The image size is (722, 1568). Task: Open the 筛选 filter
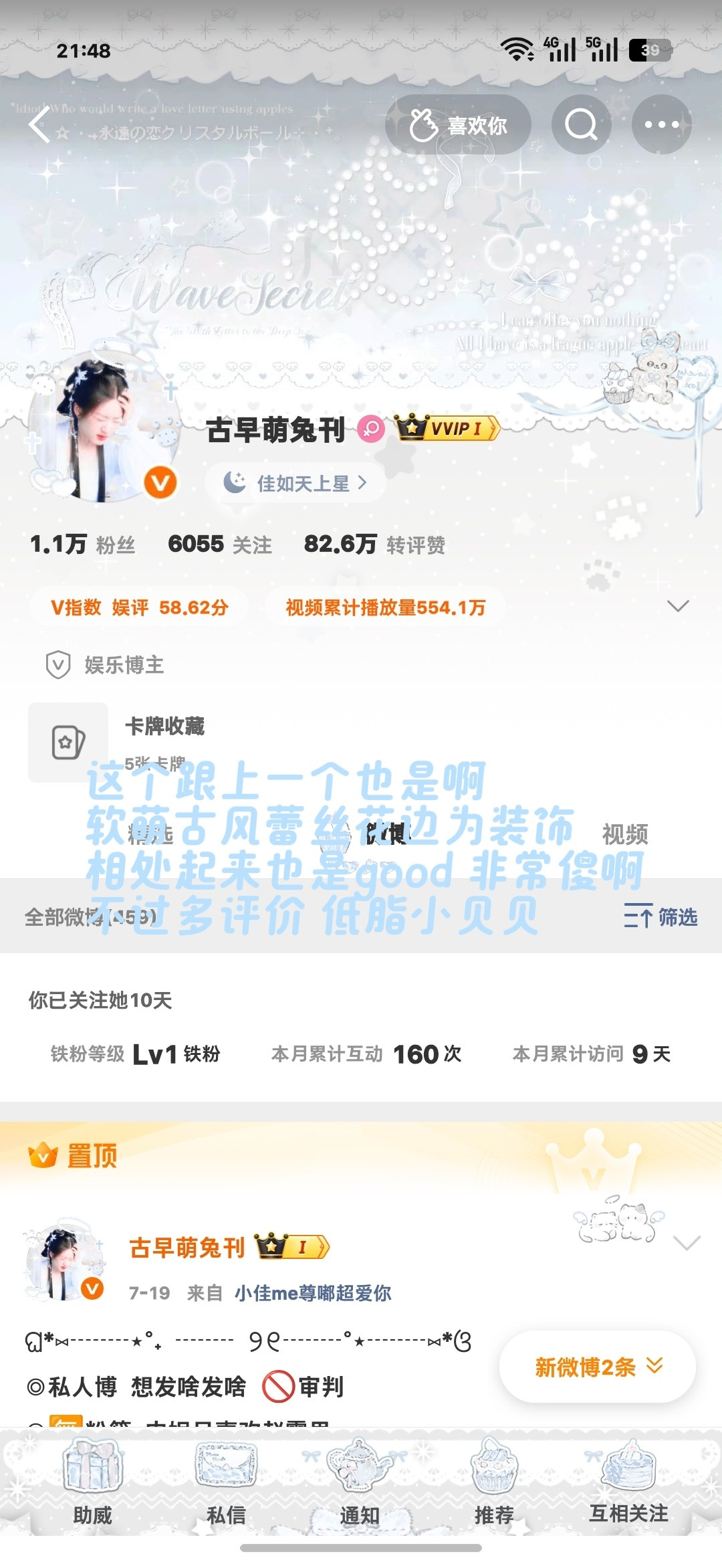tap(660, 916)
